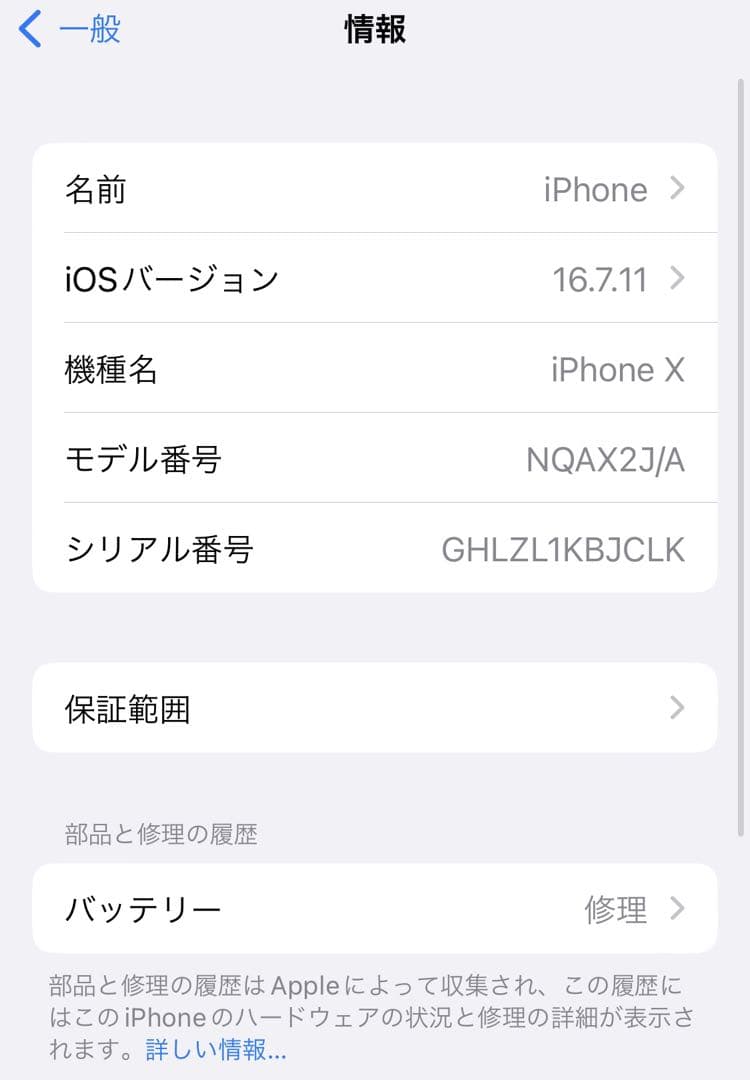
Task: Expand the iOSバージョン details
Action: (x=375, y=279)
